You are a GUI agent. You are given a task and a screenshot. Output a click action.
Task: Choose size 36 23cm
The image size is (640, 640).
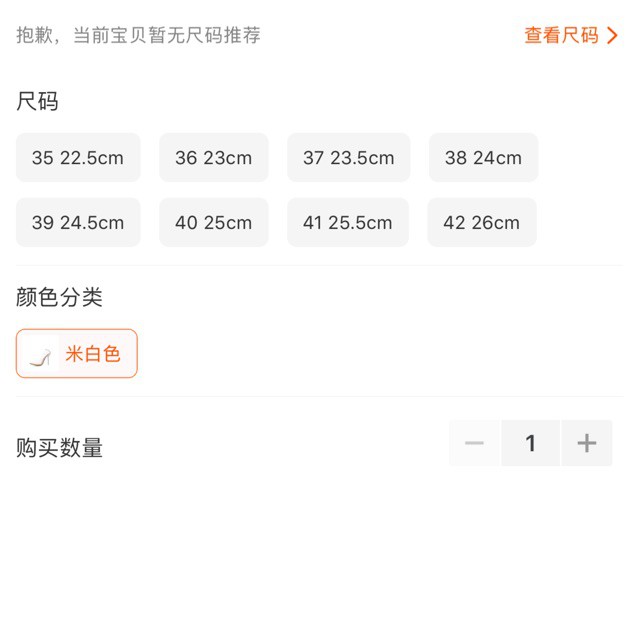(214, 158)
